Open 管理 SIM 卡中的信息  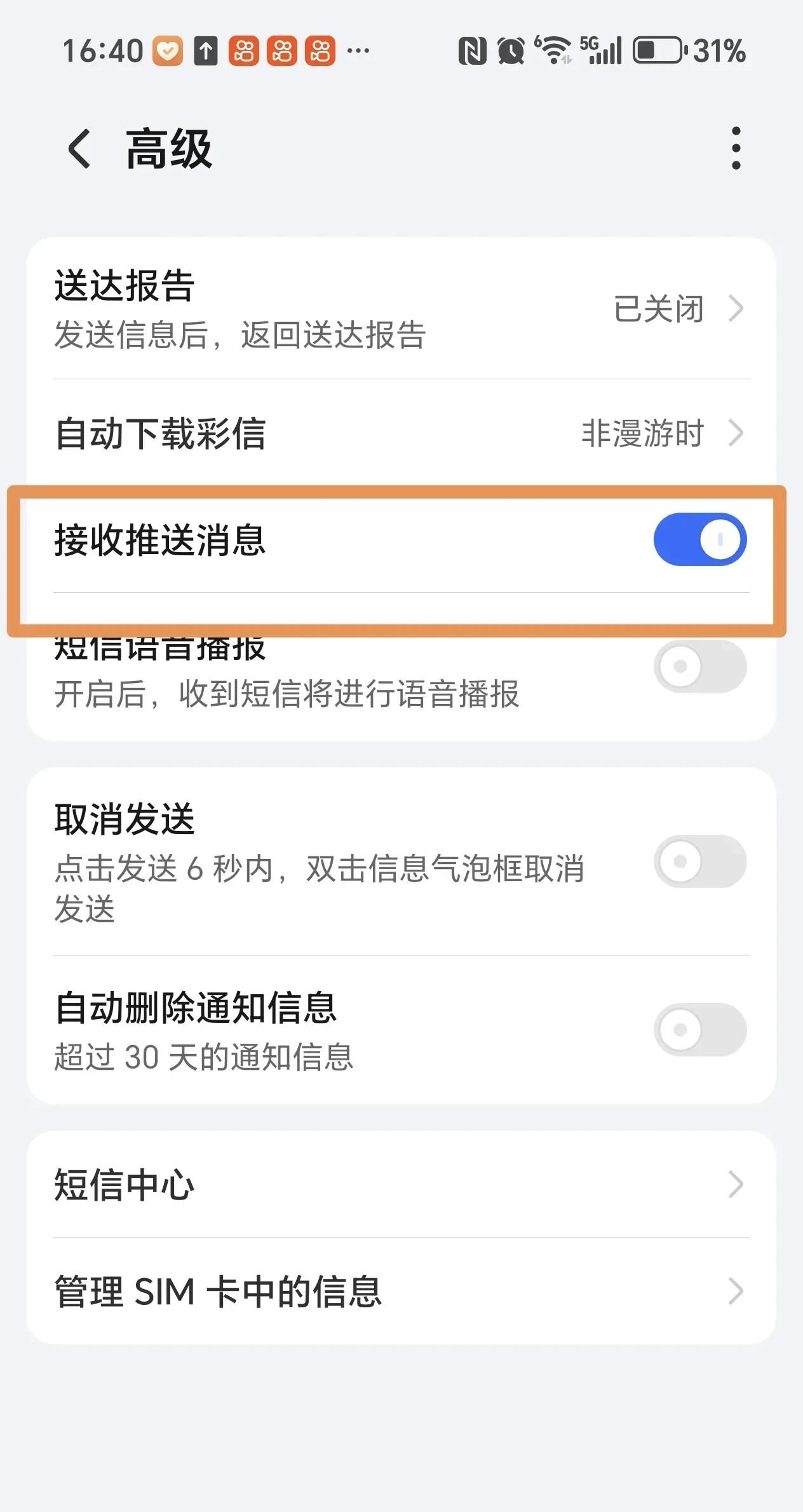pyautogui.click(x=400, y=1291)
